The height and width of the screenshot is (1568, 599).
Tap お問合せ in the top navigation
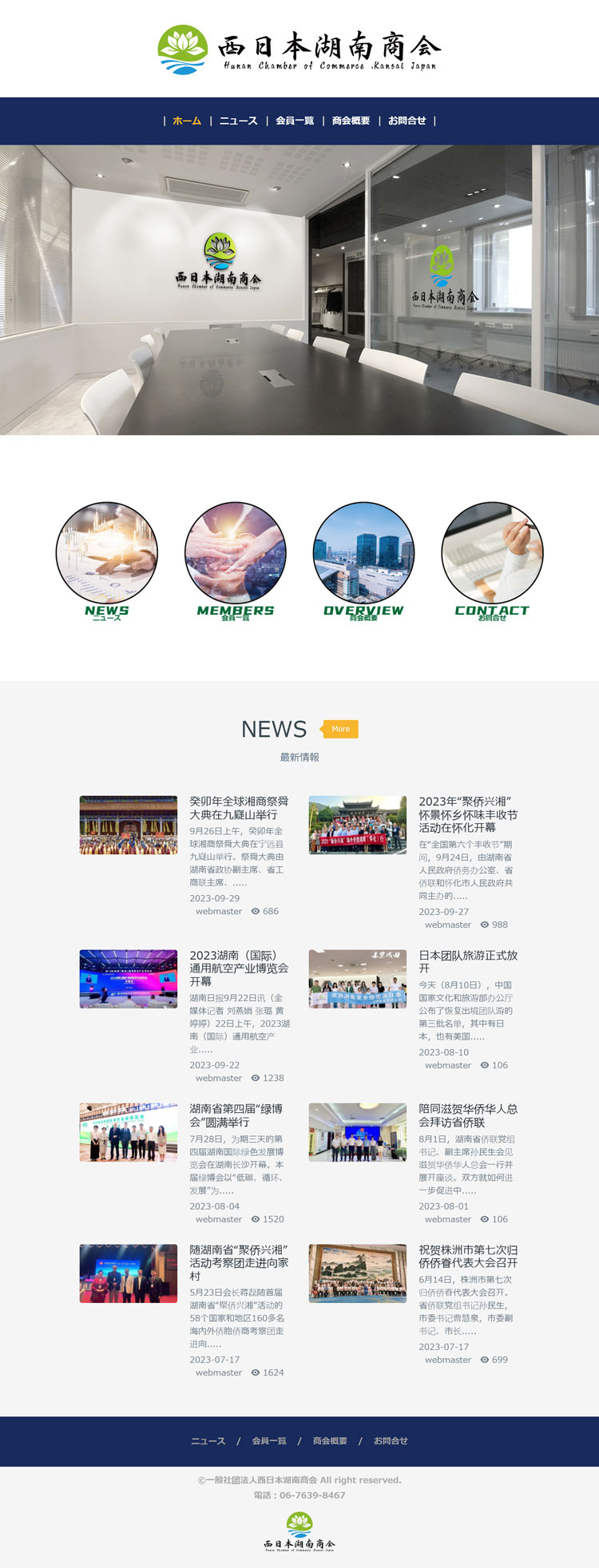tap(407, 121)
